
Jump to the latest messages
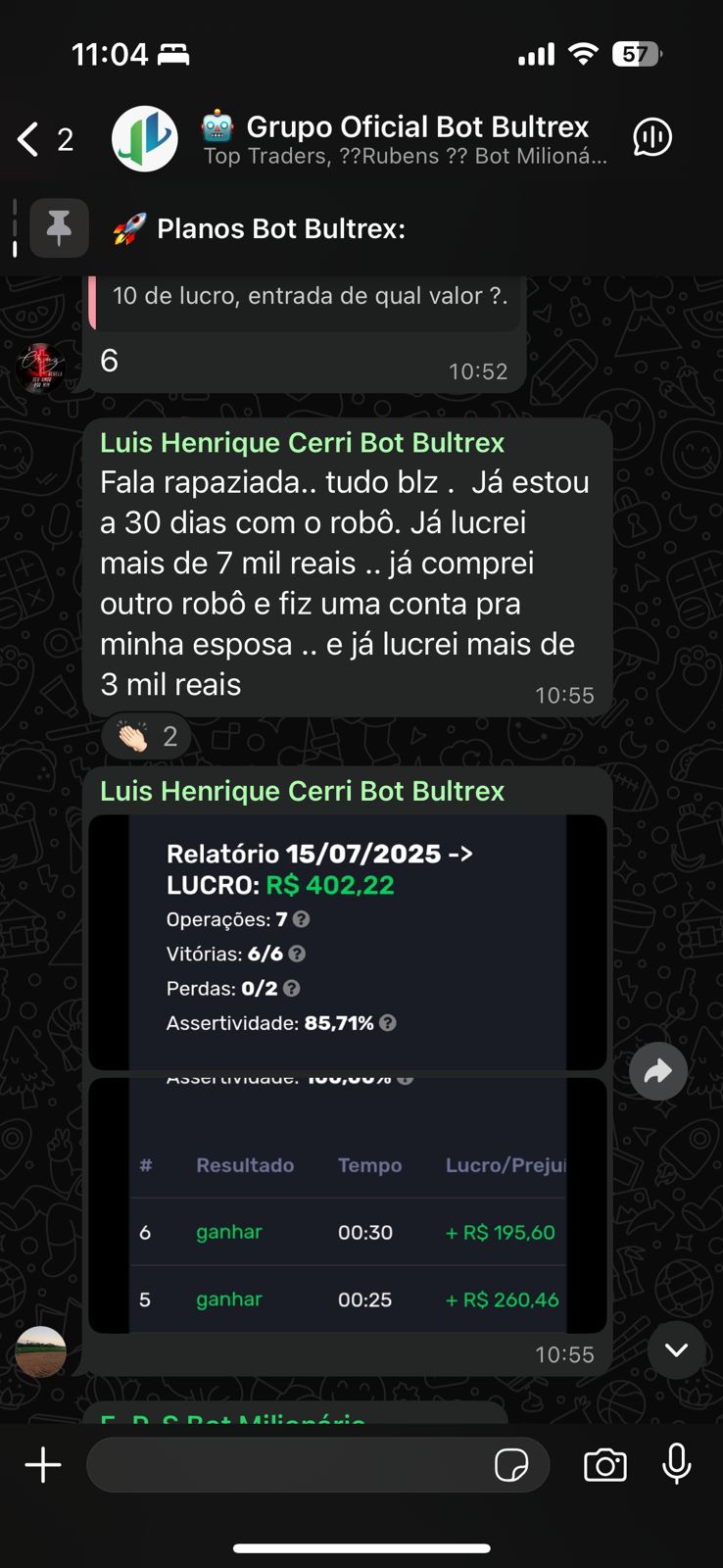[676, 1349]
